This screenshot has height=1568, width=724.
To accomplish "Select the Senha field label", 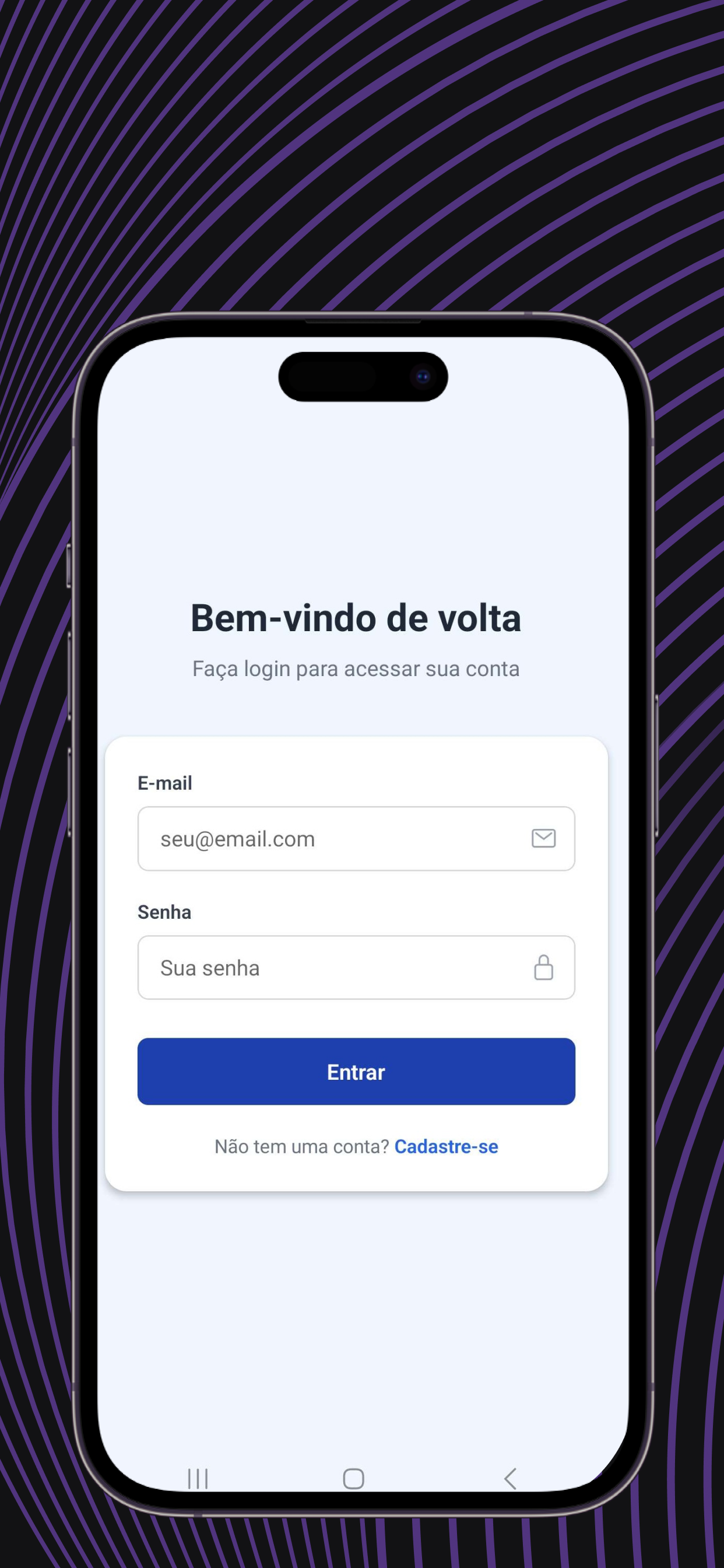I will 164,912.
